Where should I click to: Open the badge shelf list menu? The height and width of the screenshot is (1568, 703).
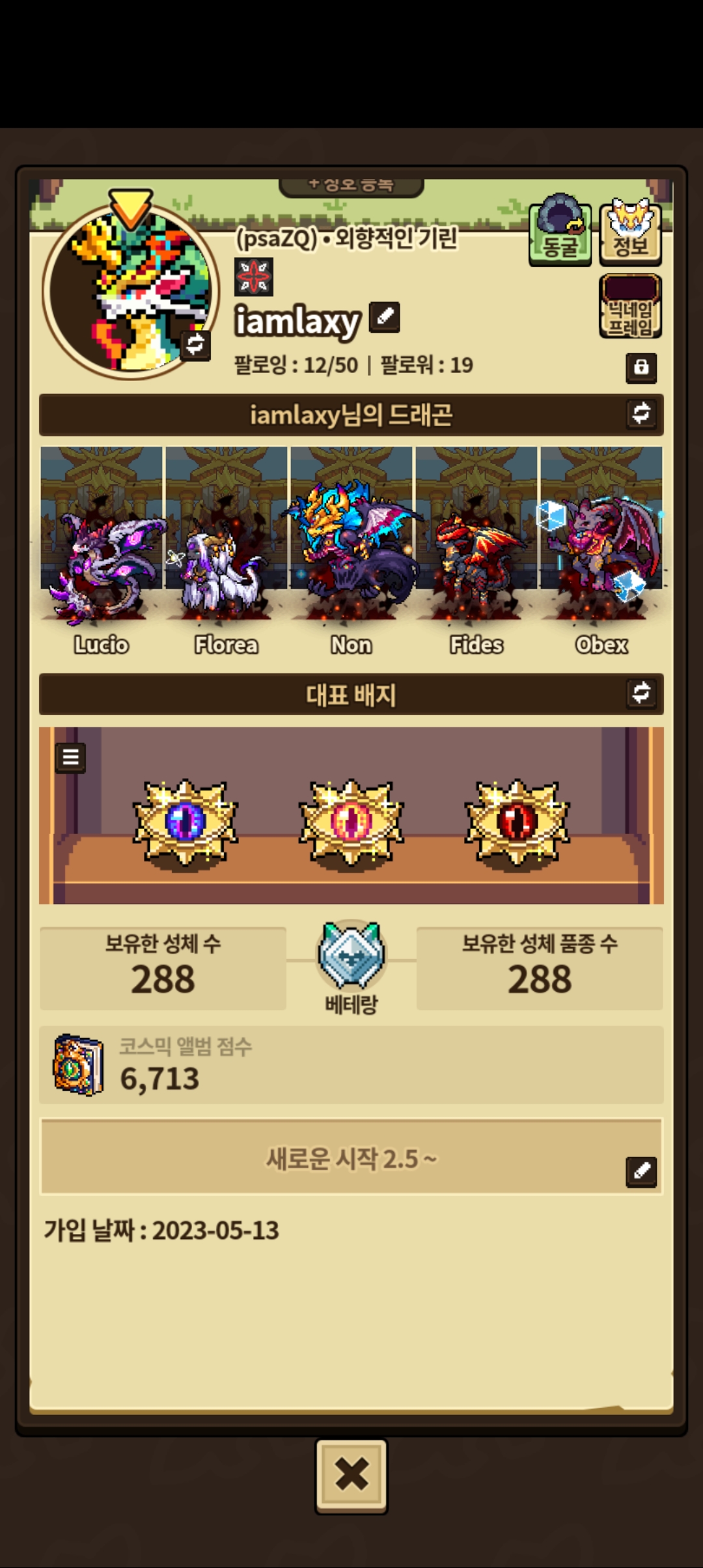(70, 757)
